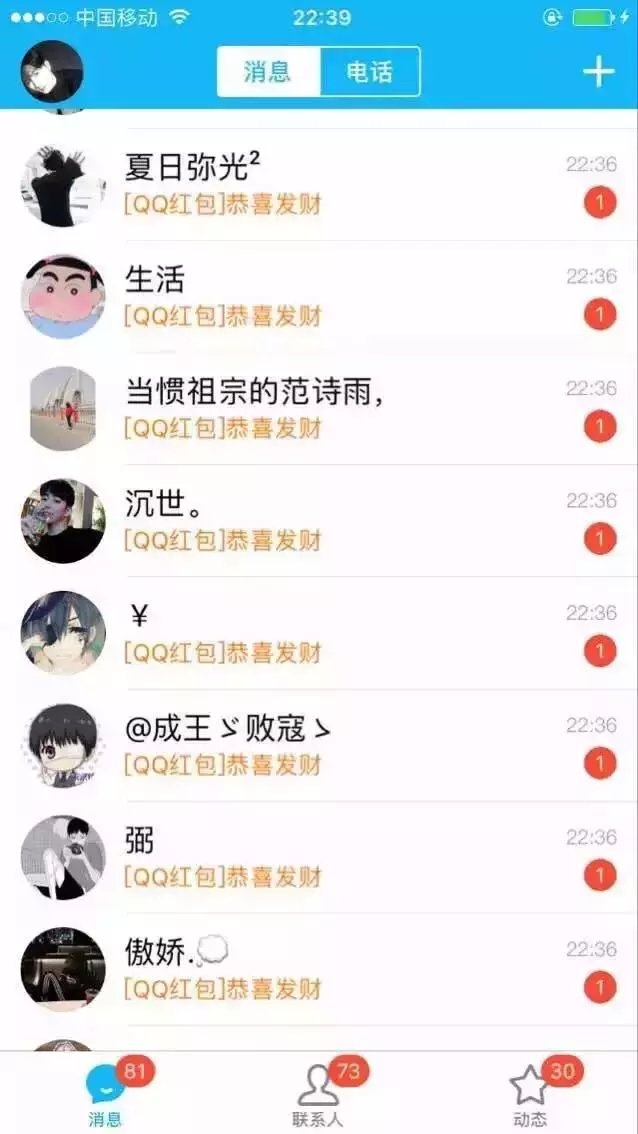This screenshot has height=1134, width=638.
Task: Tap the 消息 bottom tab
Action: pyautogui.click(x=106, y=1094)
